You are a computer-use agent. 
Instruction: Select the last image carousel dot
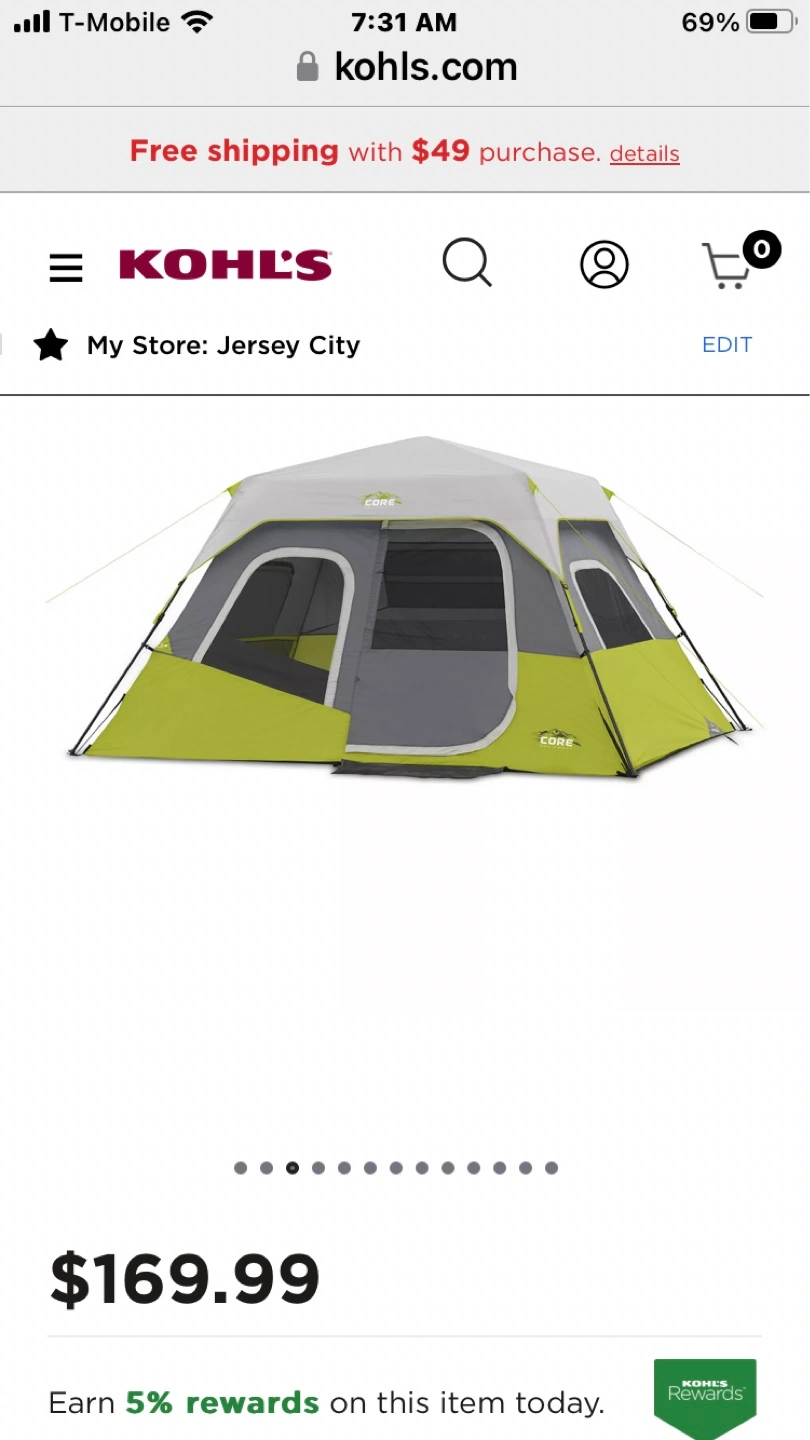coord(551,1167)
